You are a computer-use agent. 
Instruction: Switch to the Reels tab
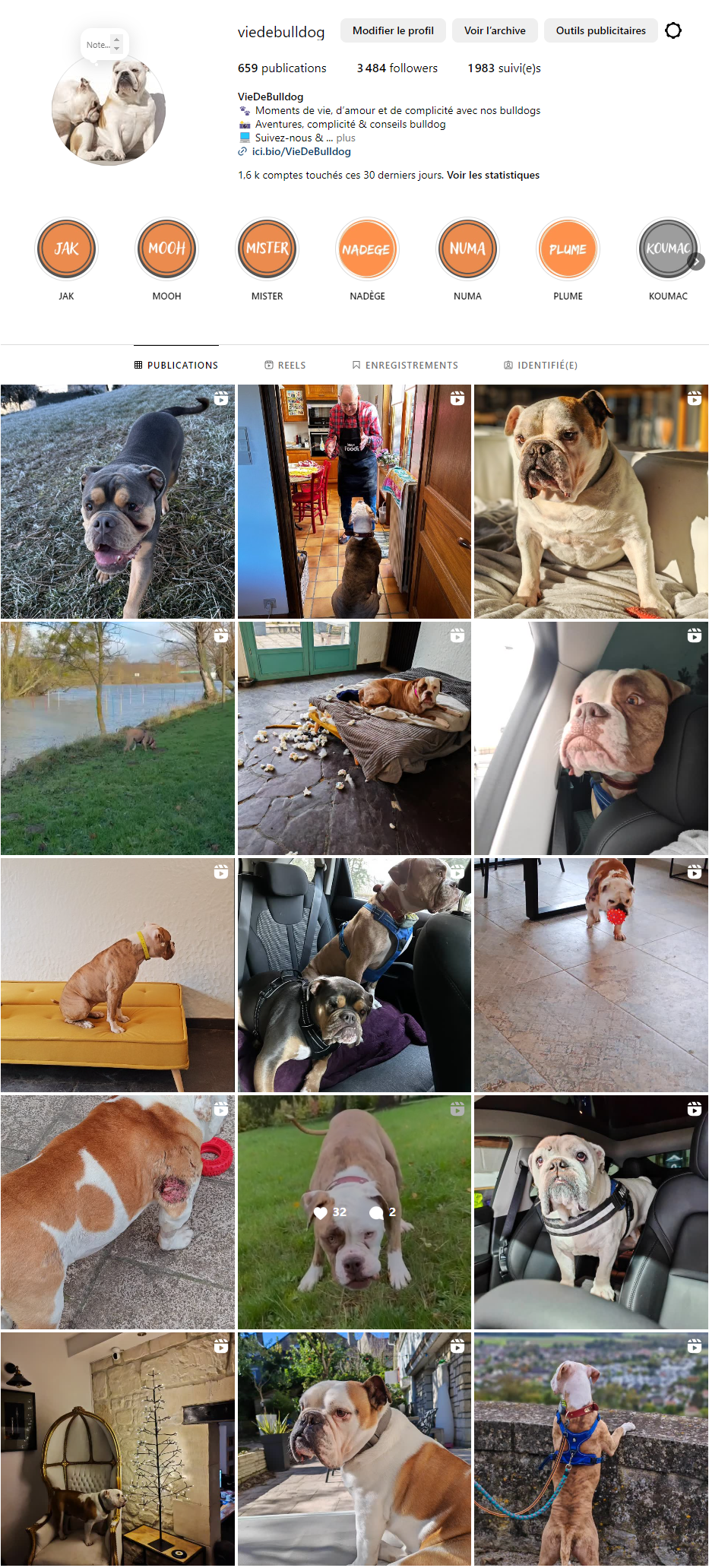coord(285,366)
